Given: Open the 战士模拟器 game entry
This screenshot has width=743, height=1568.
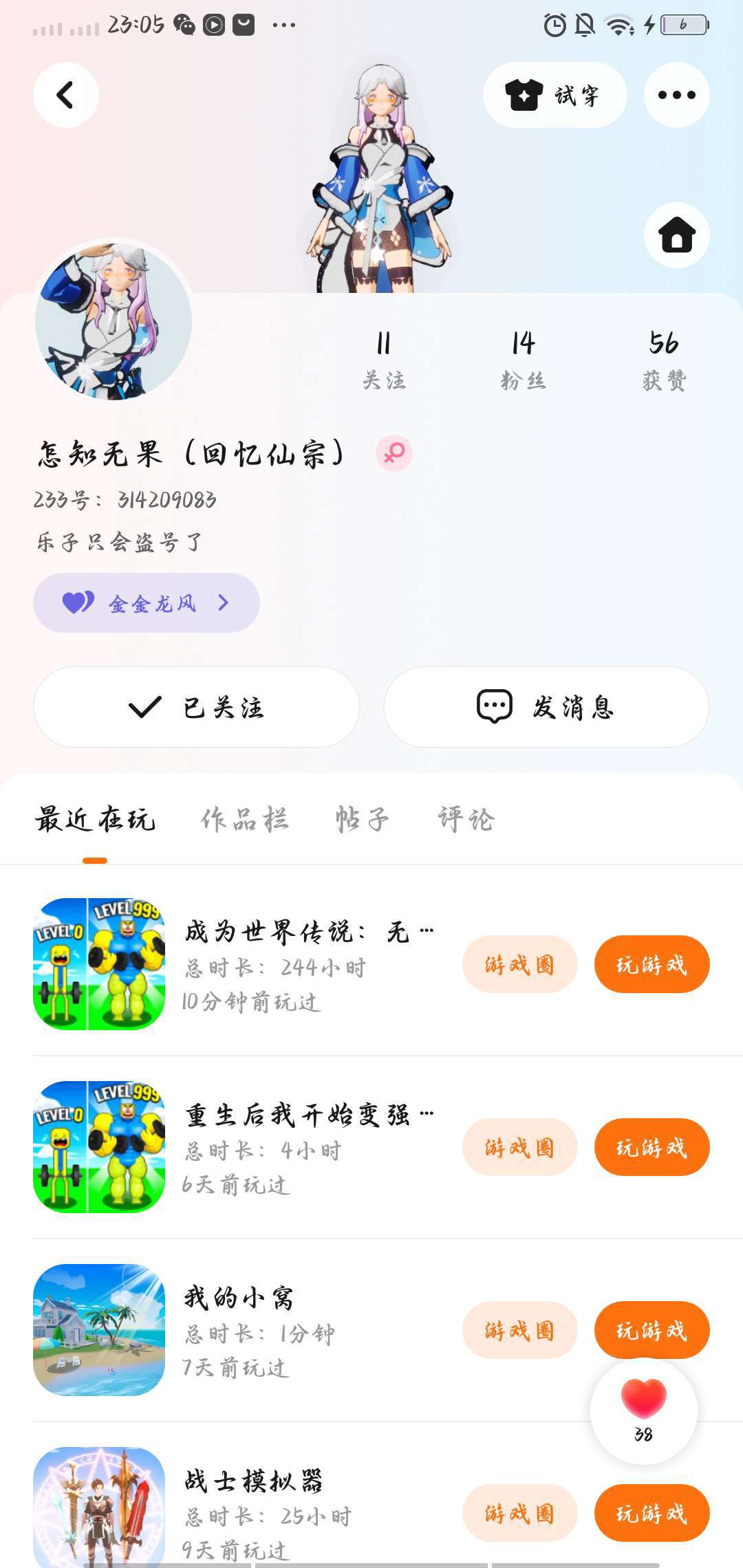Looking at the screenshot, I should click(x=253, y=1481).
